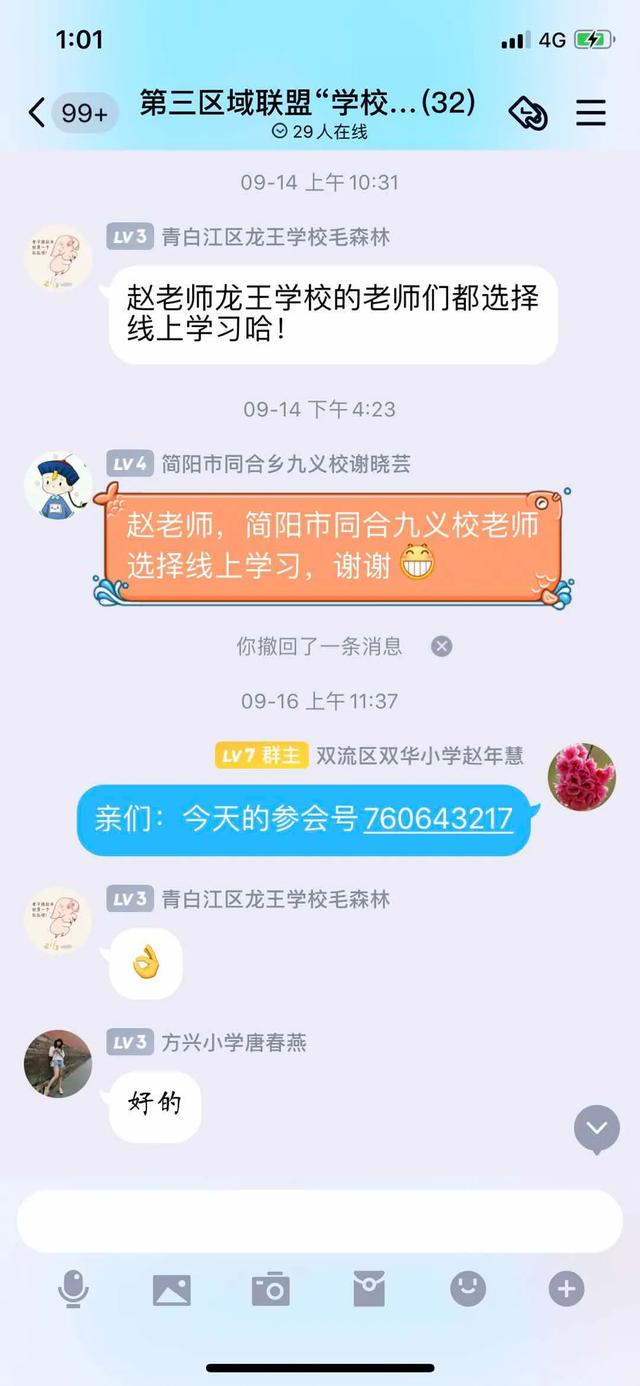View 谢晓芸's cartoon avatar profile

click(x=57, y=486)
